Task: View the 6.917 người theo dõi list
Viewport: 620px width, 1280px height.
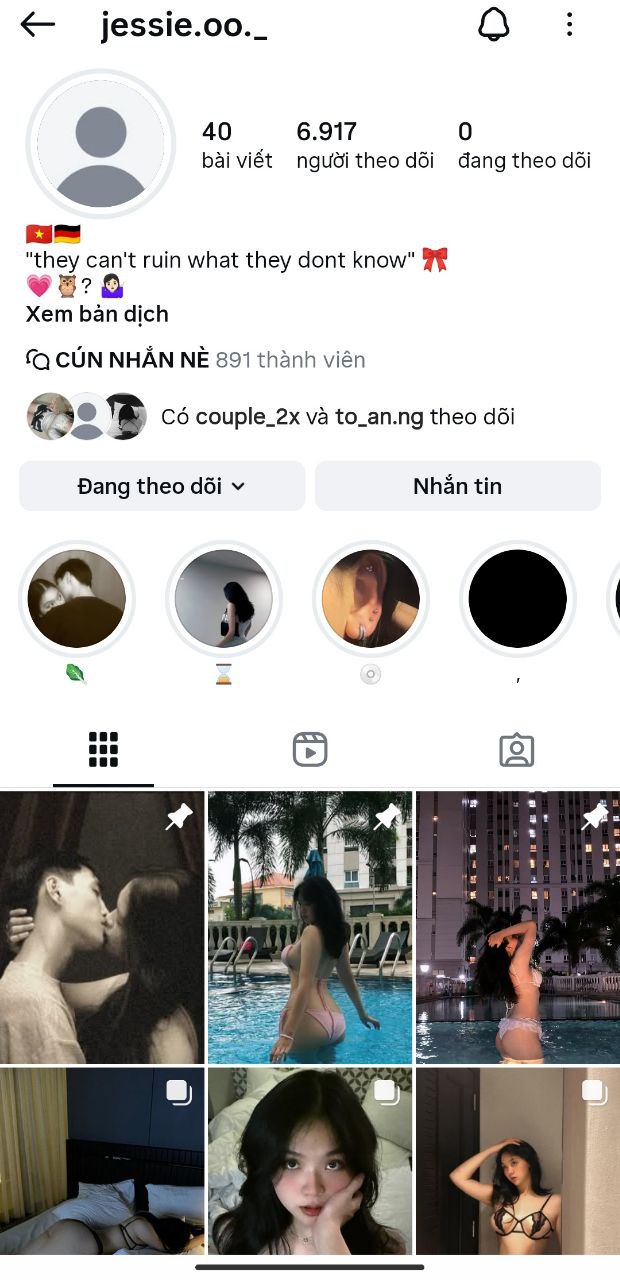Action: 365,145
